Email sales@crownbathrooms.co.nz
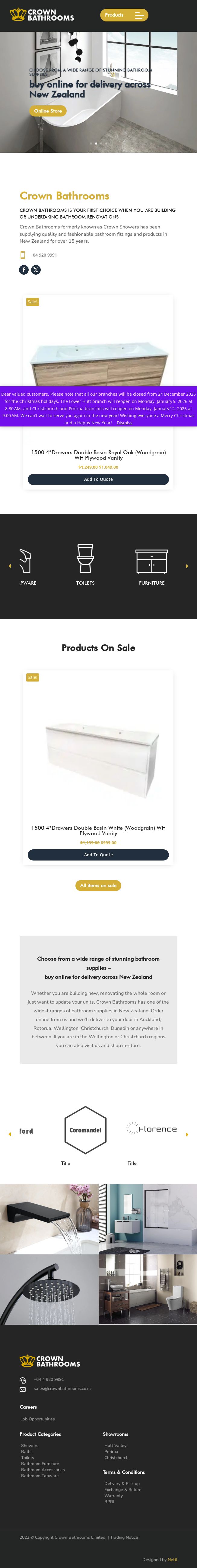 [x=63, y=1388]
